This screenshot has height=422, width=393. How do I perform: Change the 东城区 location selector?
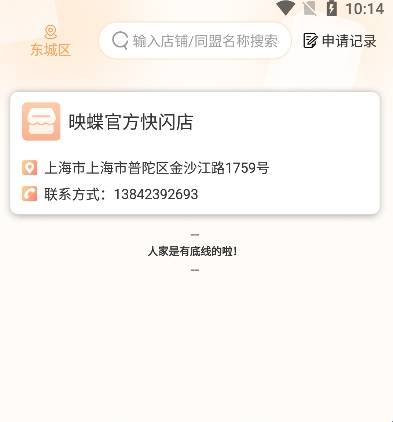pyautogui.click(x=51, y=41)
